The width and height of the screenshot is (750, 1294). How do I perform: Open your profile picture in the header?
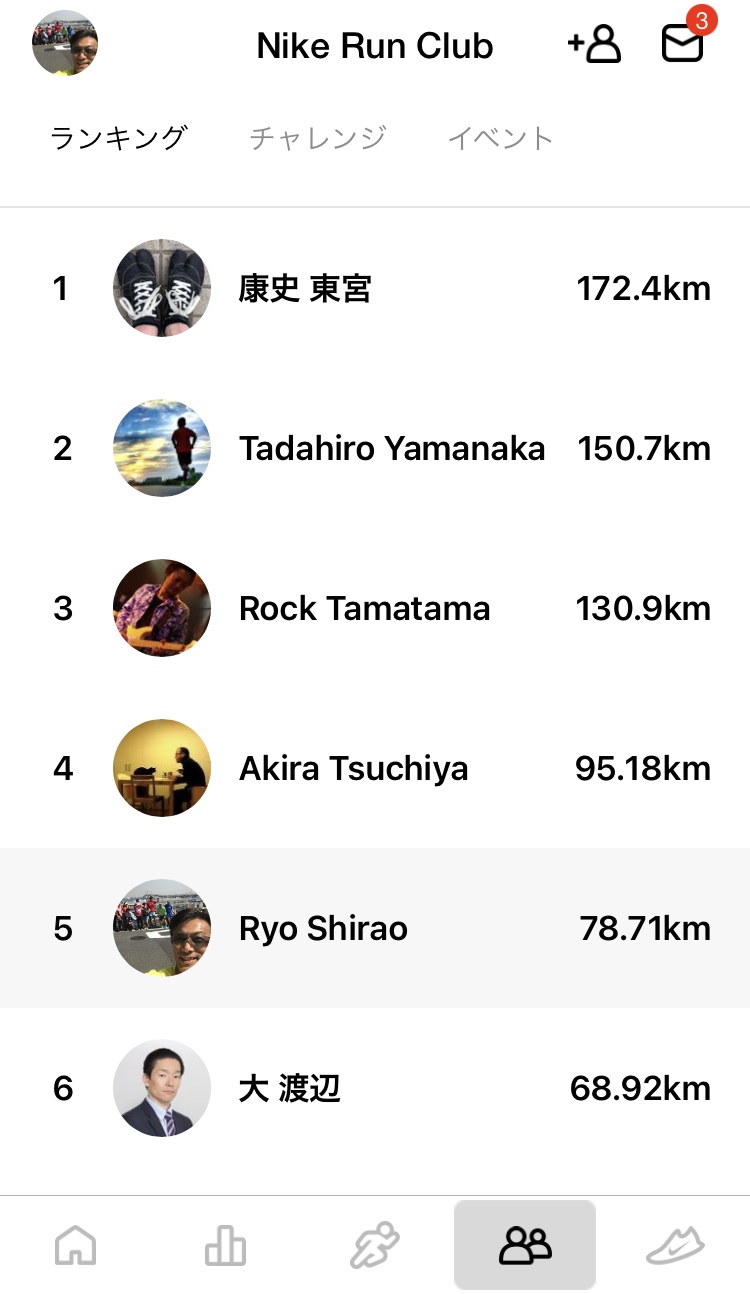point(65,44)
